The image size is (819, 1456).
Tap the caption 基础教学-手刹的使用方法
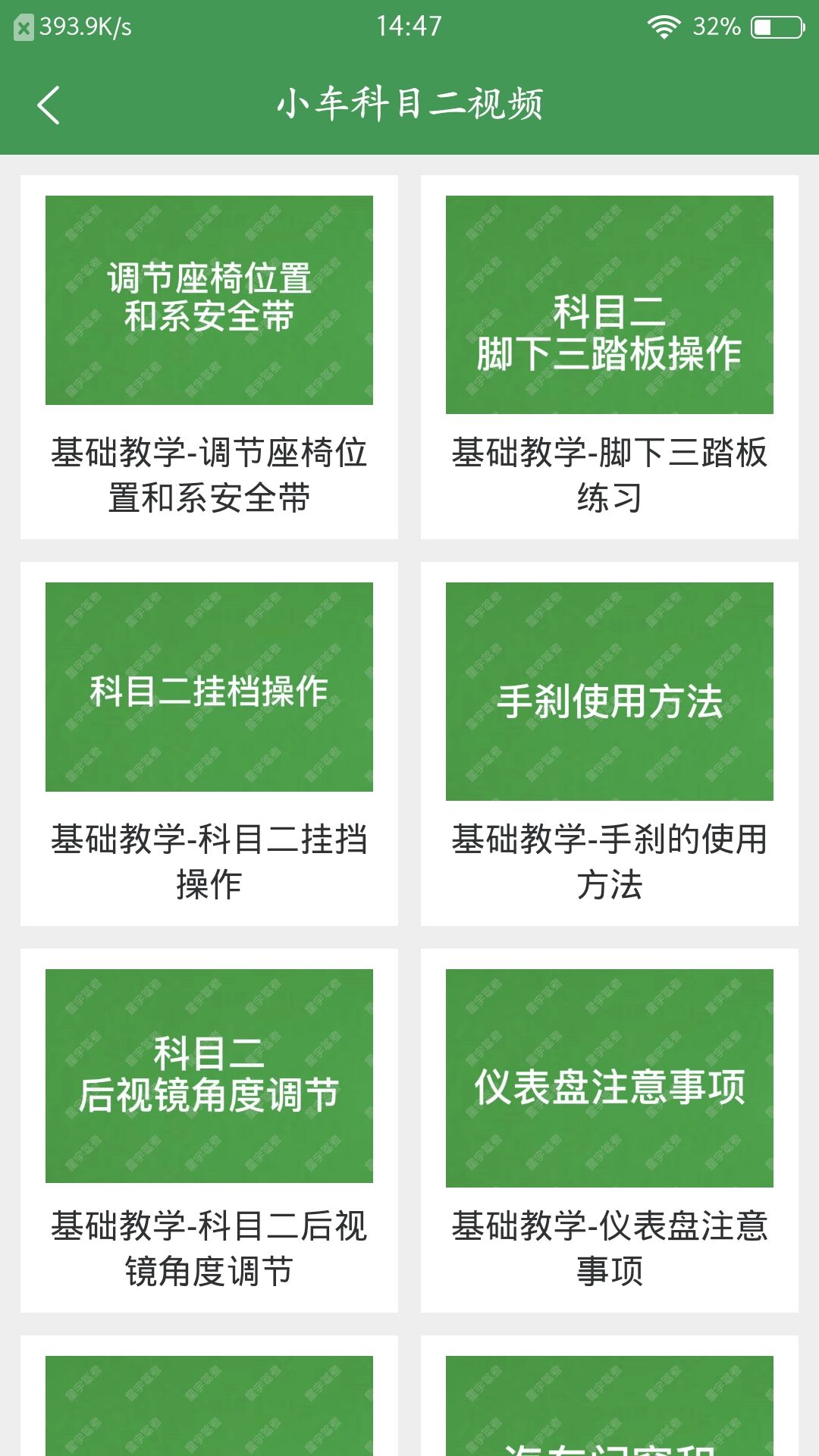610,858
